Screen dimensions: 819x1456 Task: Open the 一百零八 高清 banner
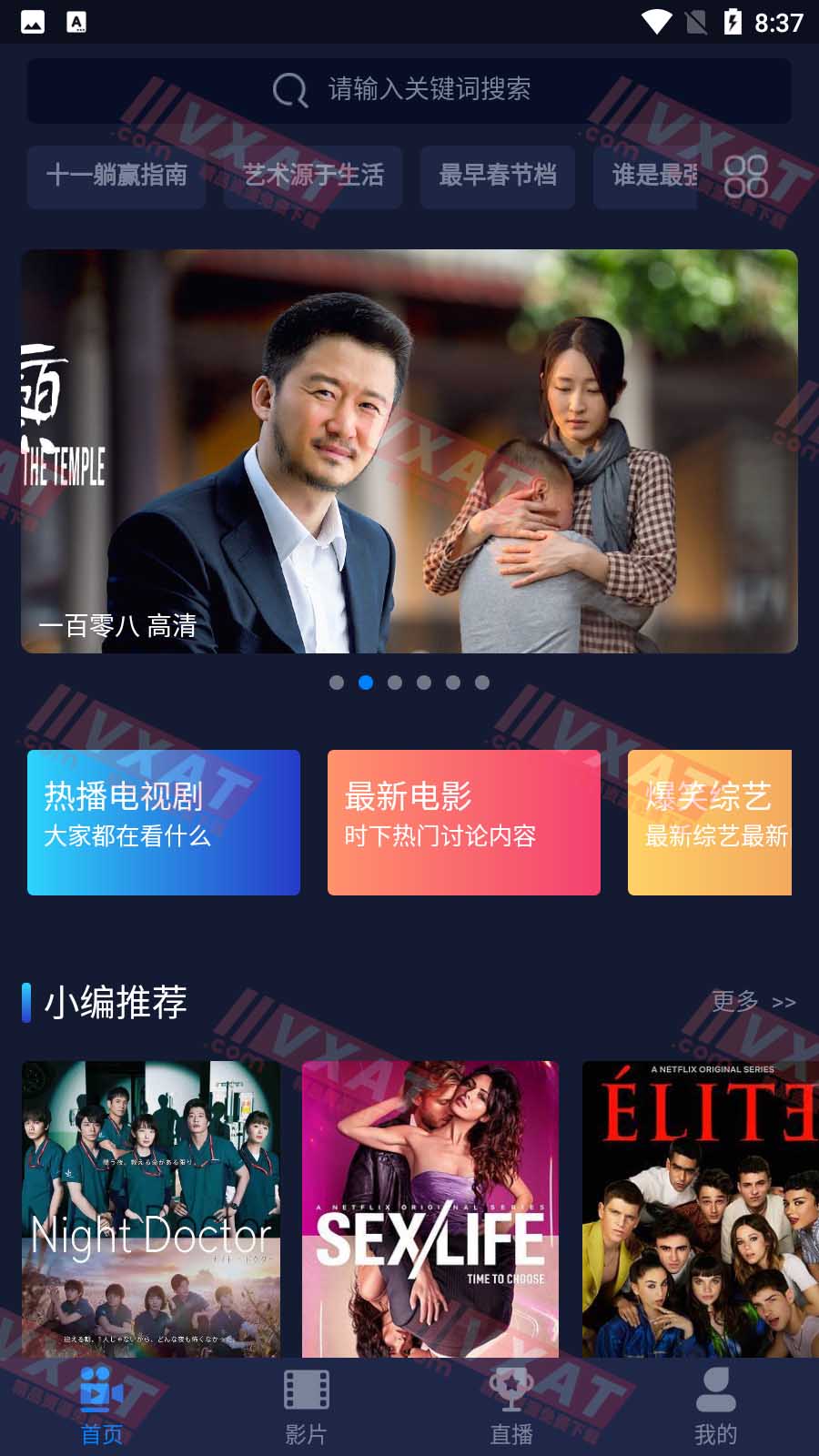pyautogui.click(x=409, y=450)
